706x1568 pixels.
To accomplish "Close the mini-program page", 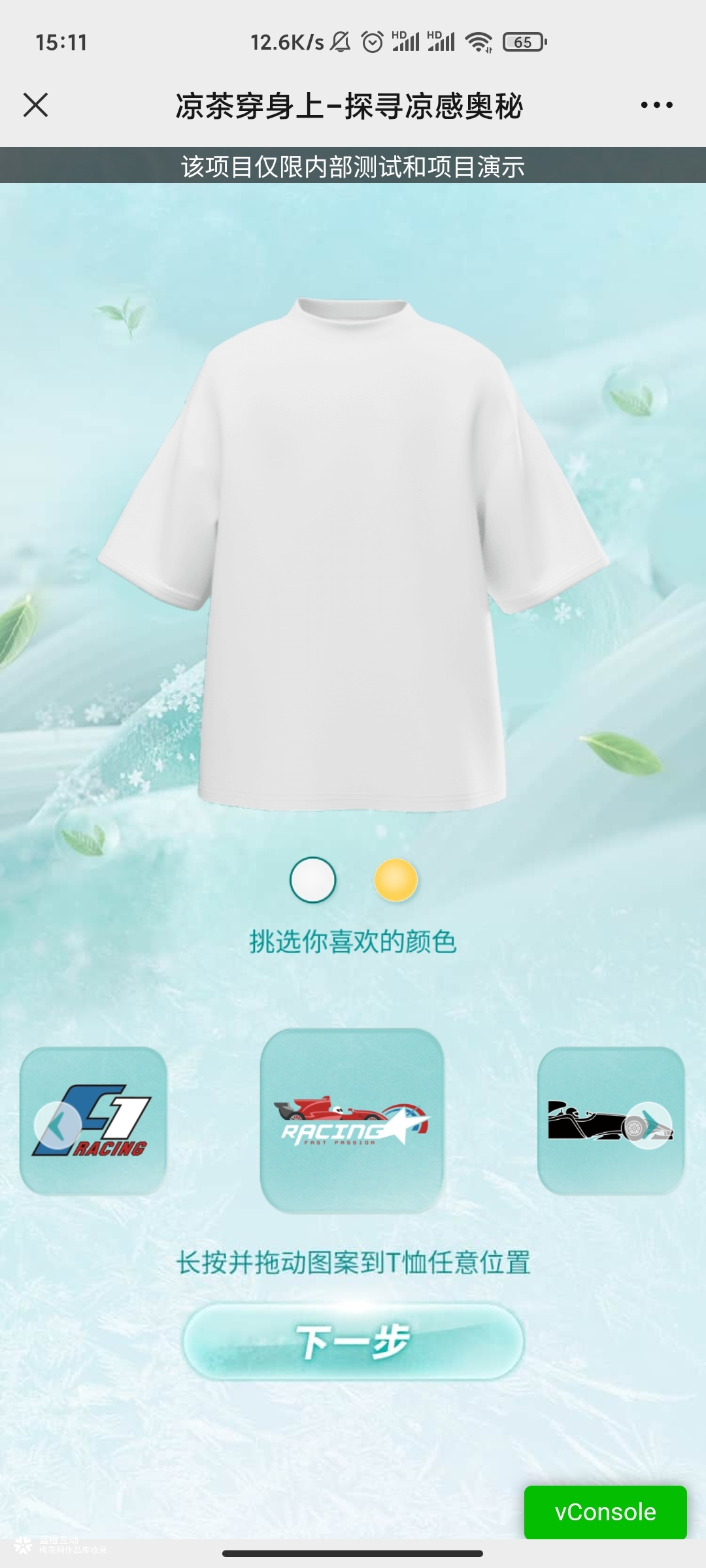I will [x=36, y=105].
